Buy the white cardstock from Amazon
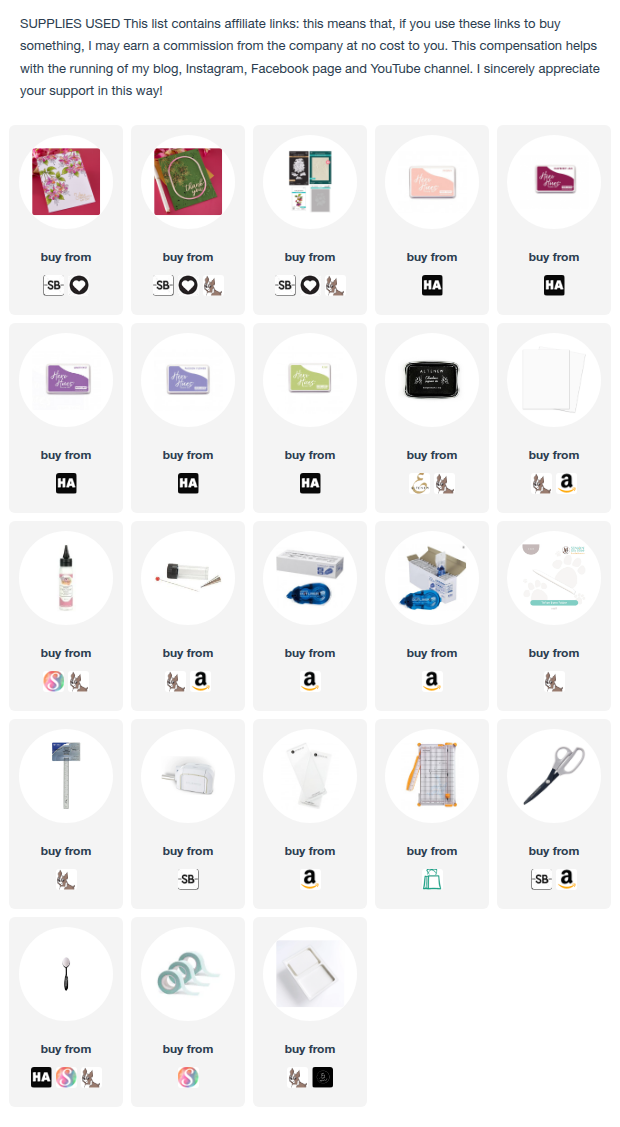This screenshot has height=1127, width=620. [x=566, y=483]
